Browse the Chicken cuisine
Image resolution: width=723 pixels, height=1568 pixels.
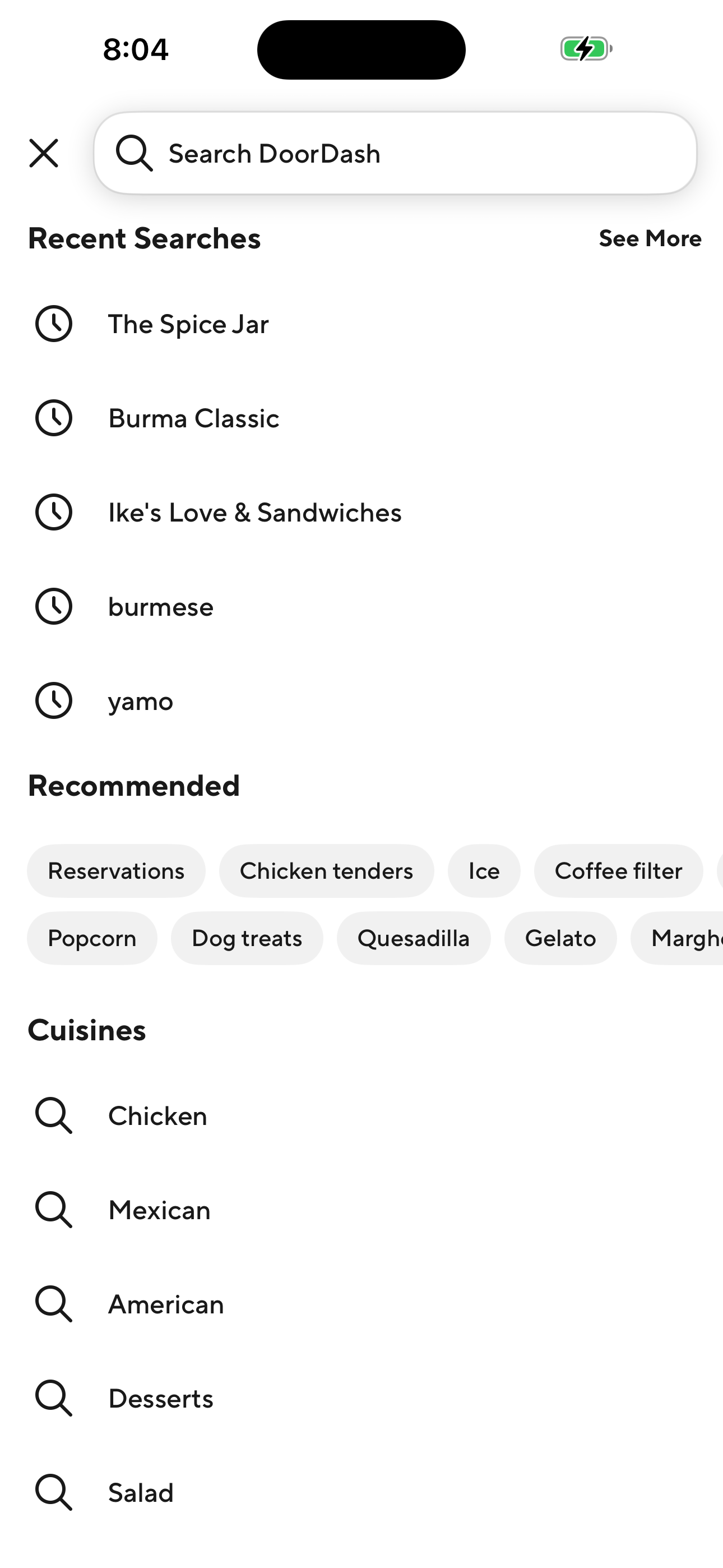157,1116
